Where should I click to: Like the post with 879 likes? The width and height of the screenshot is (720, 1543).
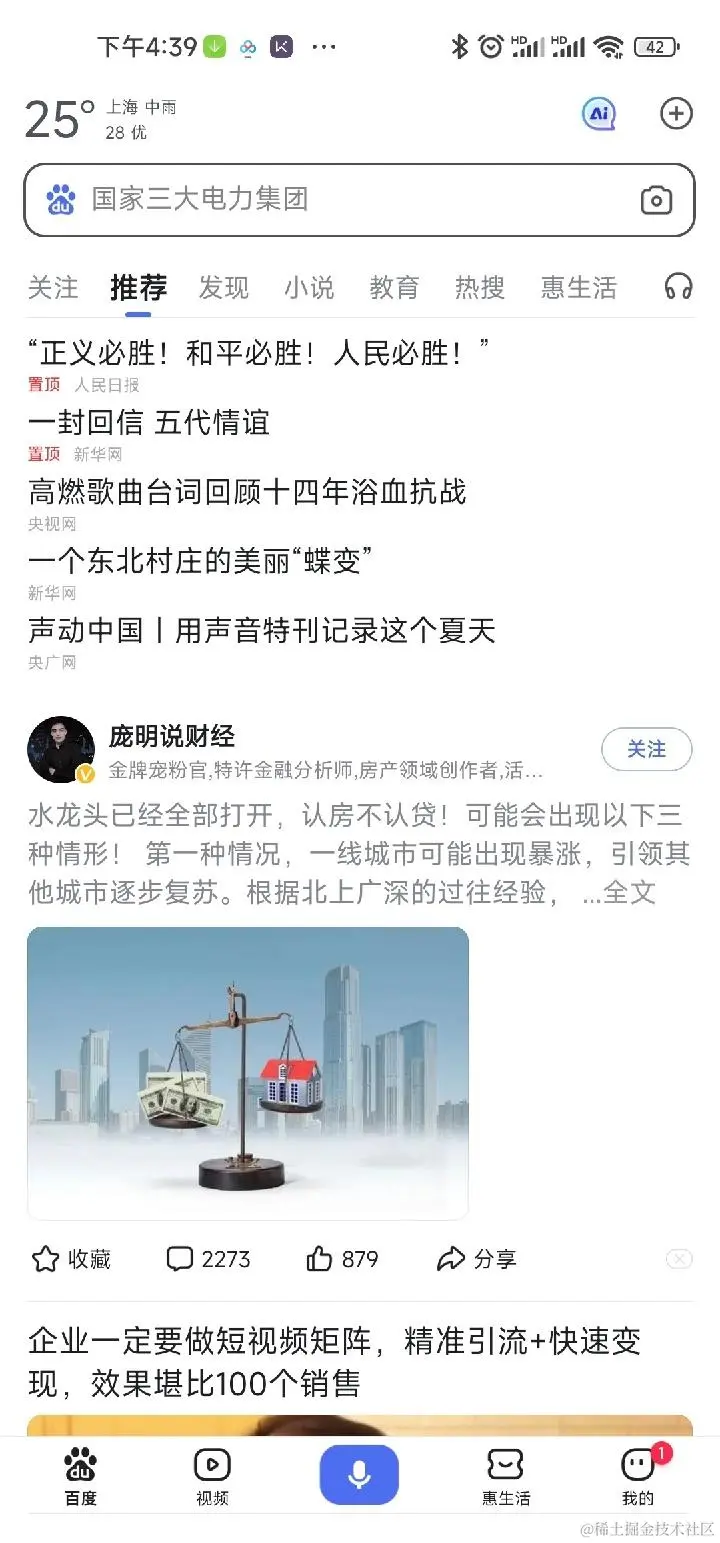tap(342, 1259)
